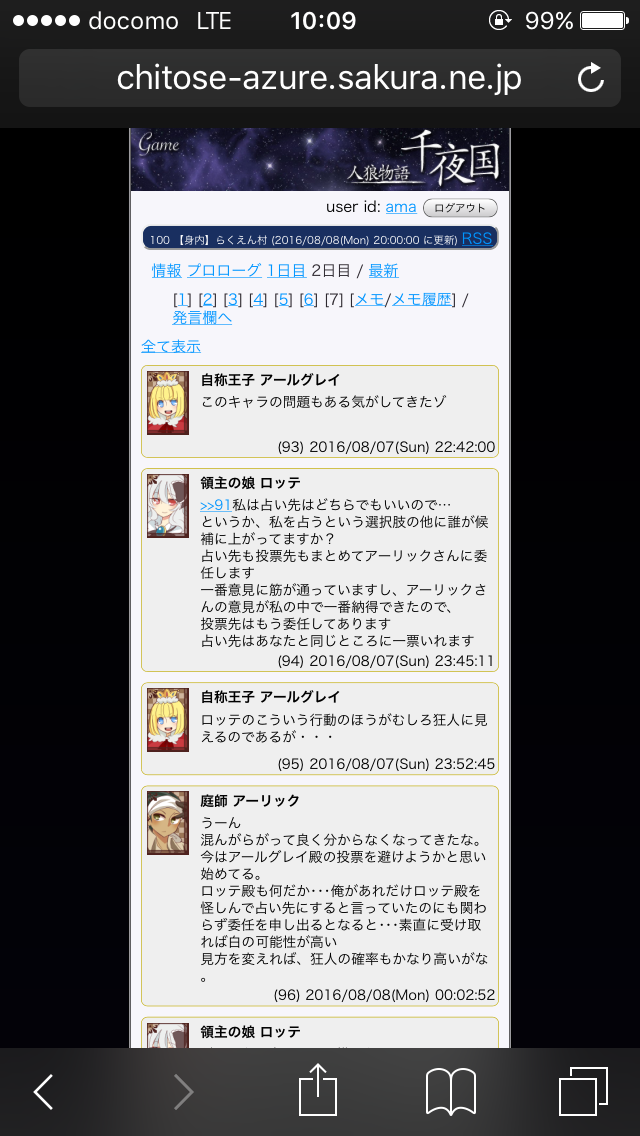Open the user id link ama
This screenshot has width=640, height=1136.
pos(400,207)
